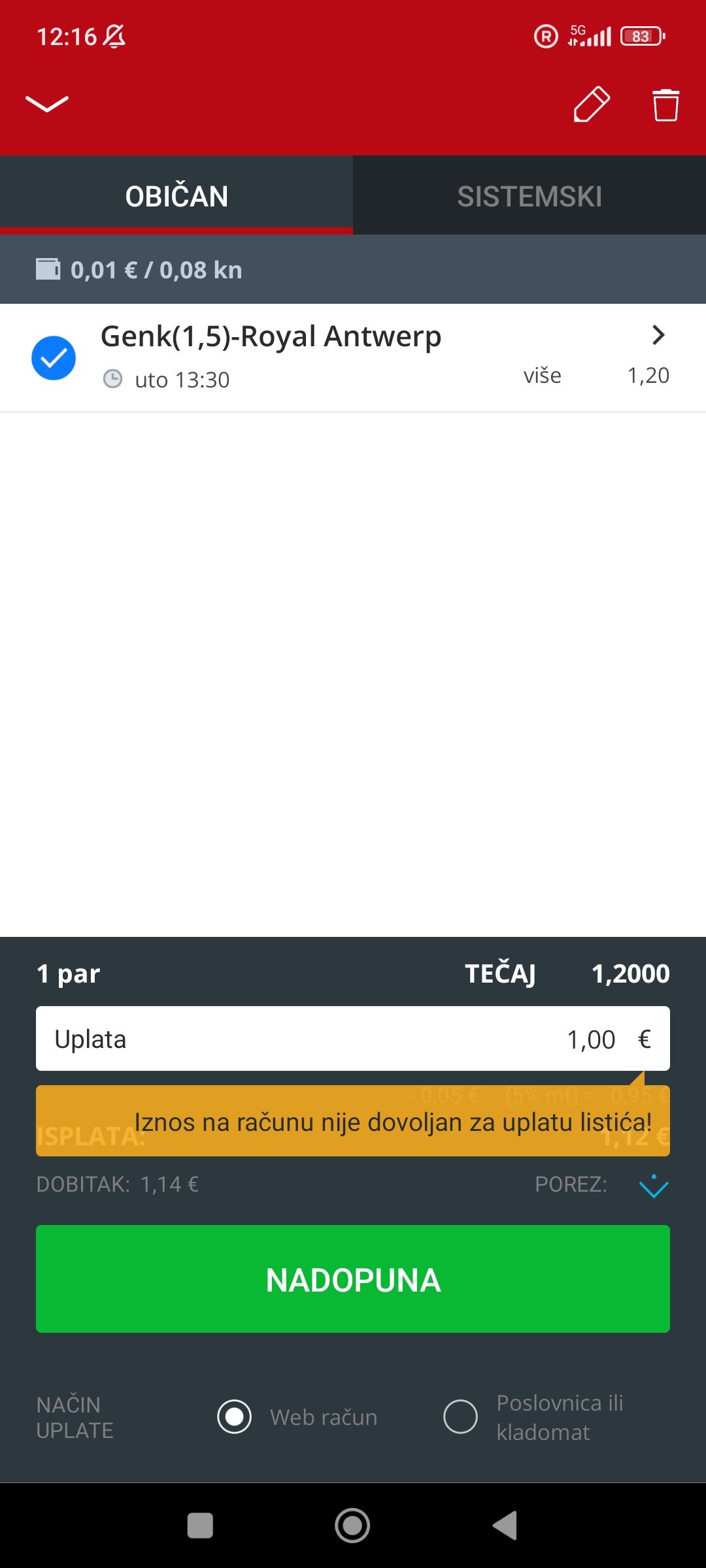
Task: Collapse the bet slip with the down chevron
Action: [46, 104]
